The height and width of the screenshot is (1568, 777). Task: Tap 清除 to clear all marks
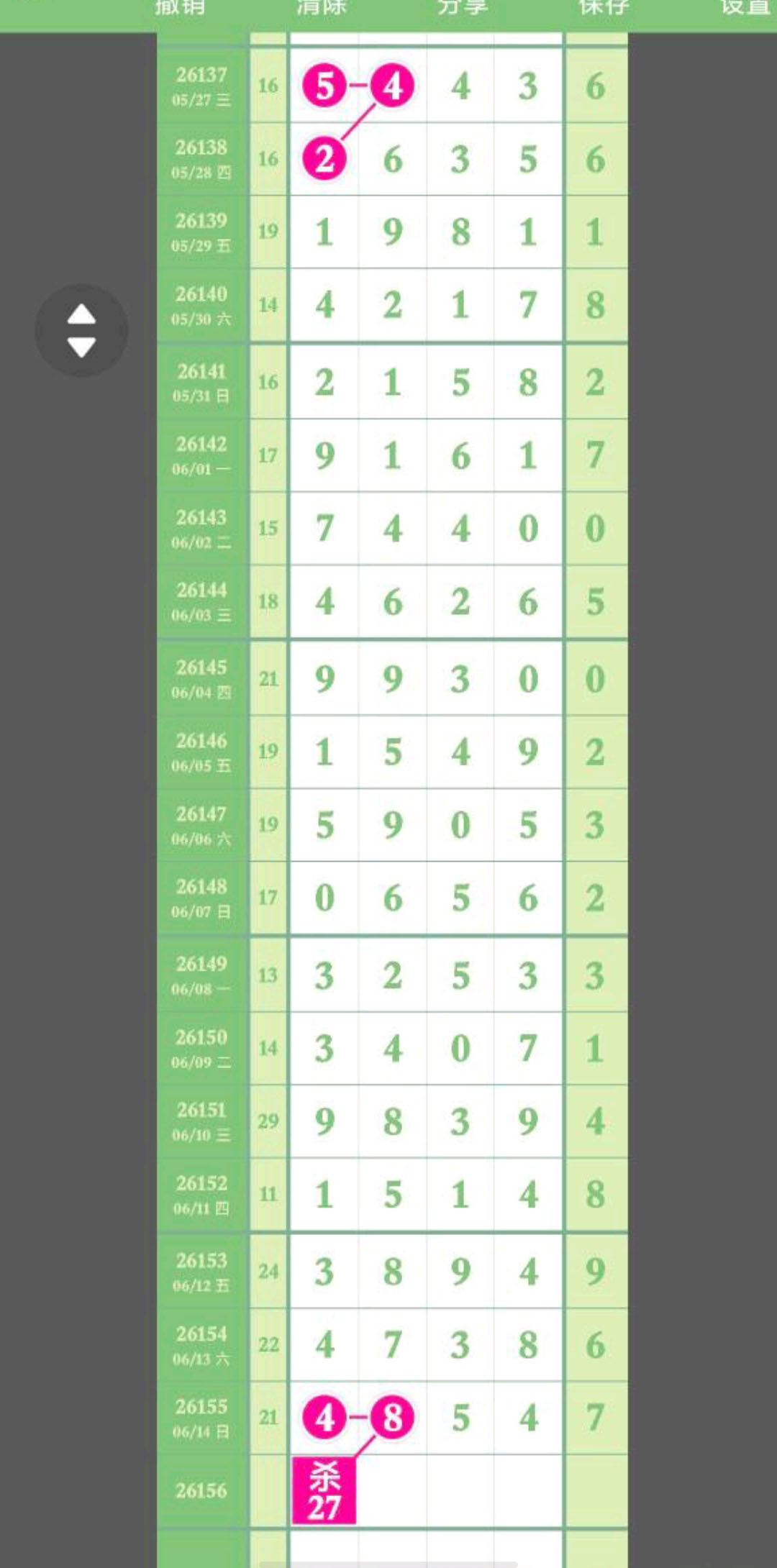[321, 7]
